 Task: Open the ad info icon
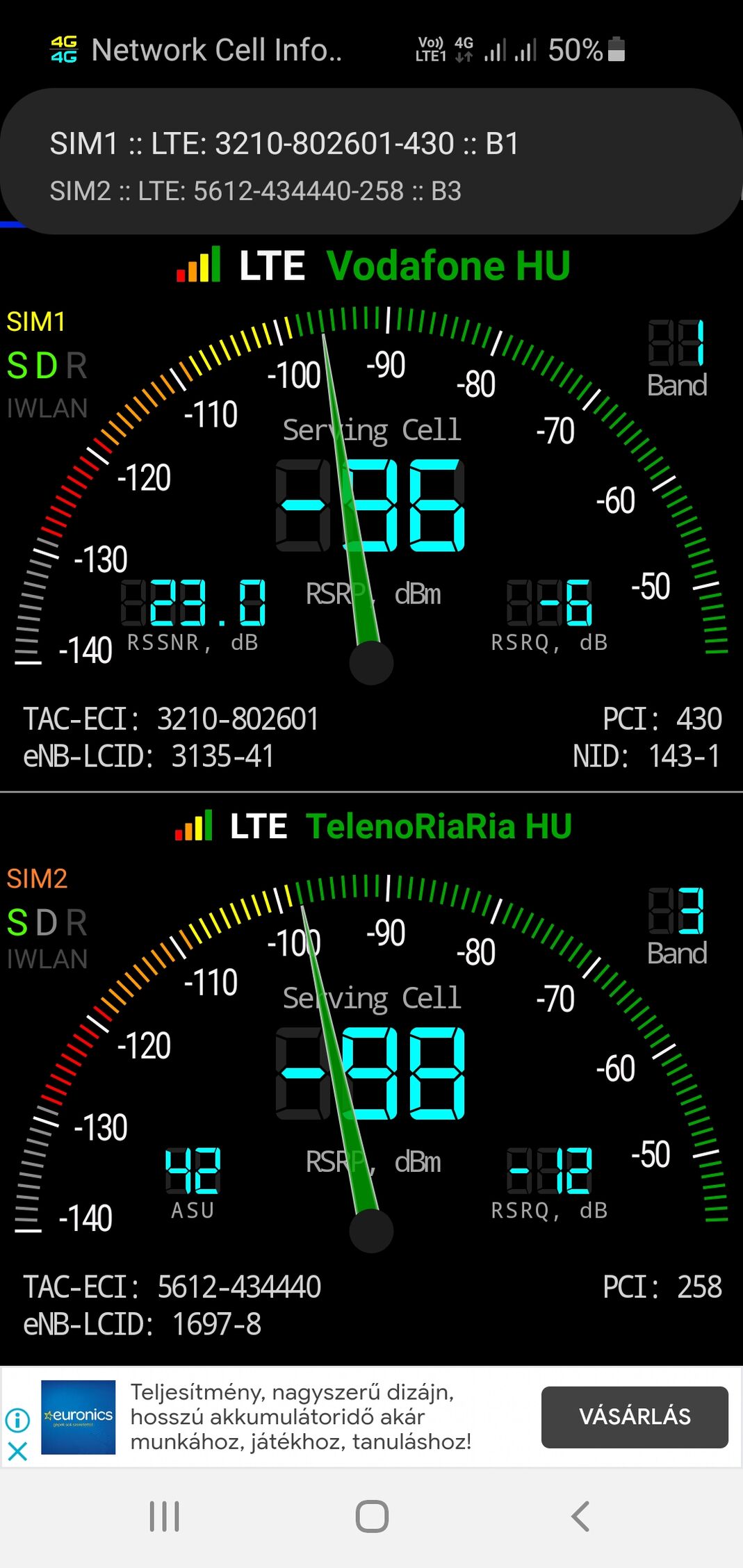pyautogui.click(x=17, y=1419)
